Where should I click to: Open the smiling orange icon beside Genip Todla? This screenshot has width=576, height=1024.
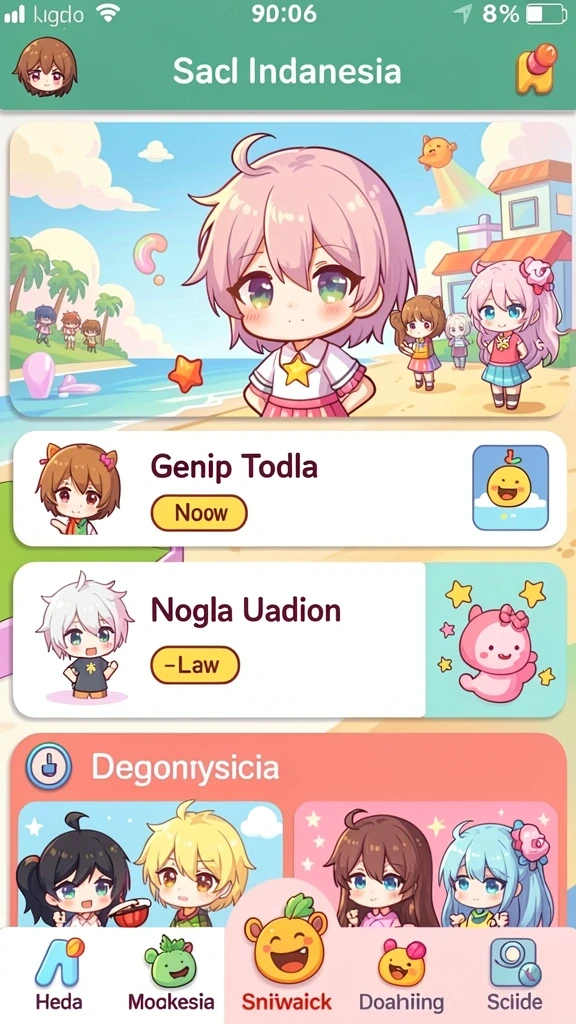tap(511, 488)
